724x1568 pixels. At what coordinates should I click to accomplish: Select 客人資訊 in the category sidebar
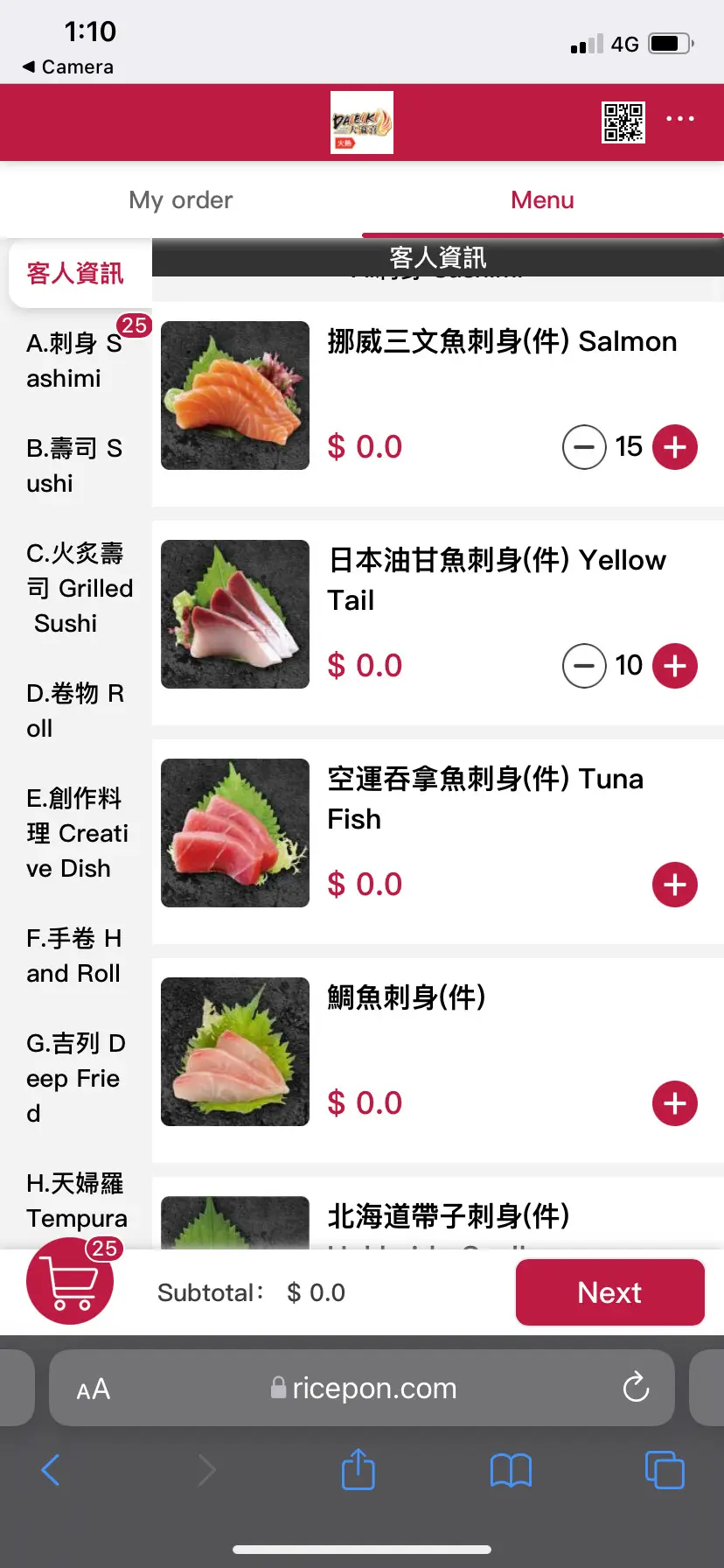coord(75,273)
